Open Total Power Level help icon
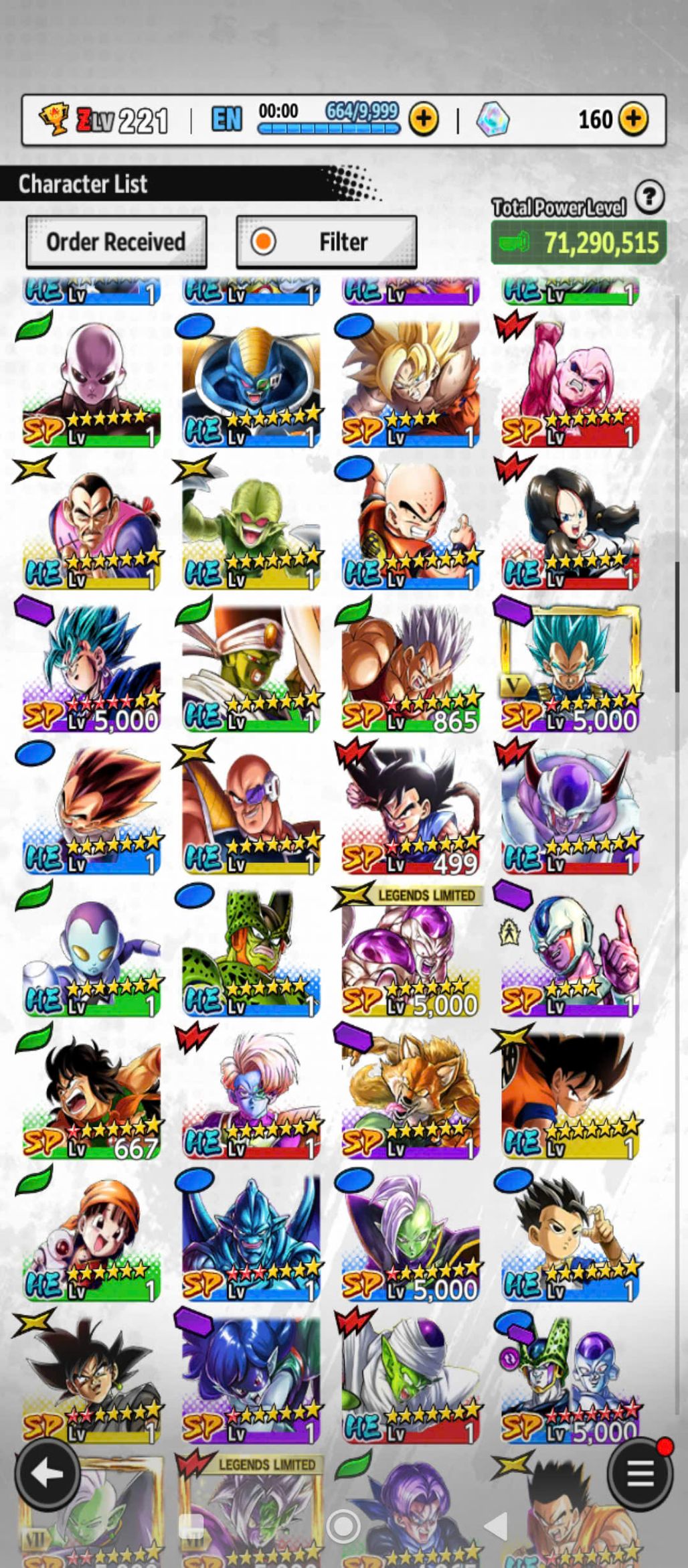The image size is (688, 1568). click(x=649, y=198)
